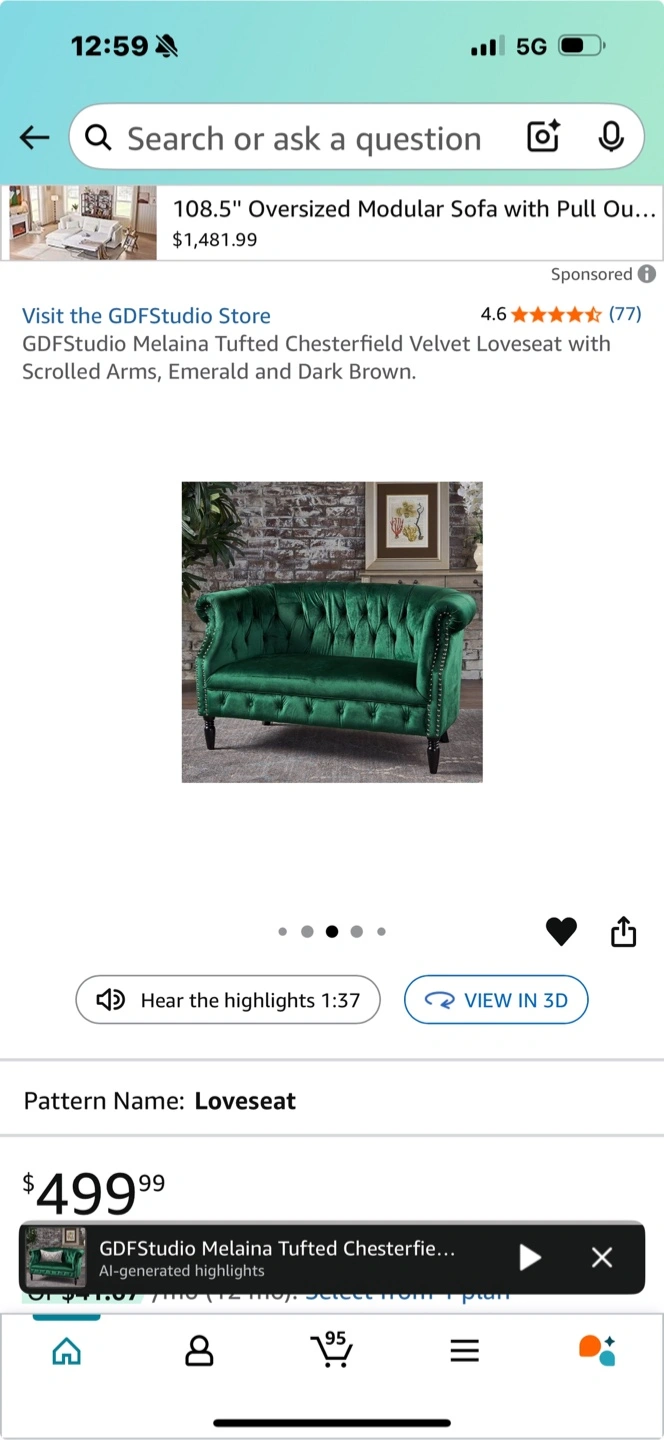This screenshot has width=664, height=1440.
Task: Open sponsored info icon
Action: click(647, 274)
